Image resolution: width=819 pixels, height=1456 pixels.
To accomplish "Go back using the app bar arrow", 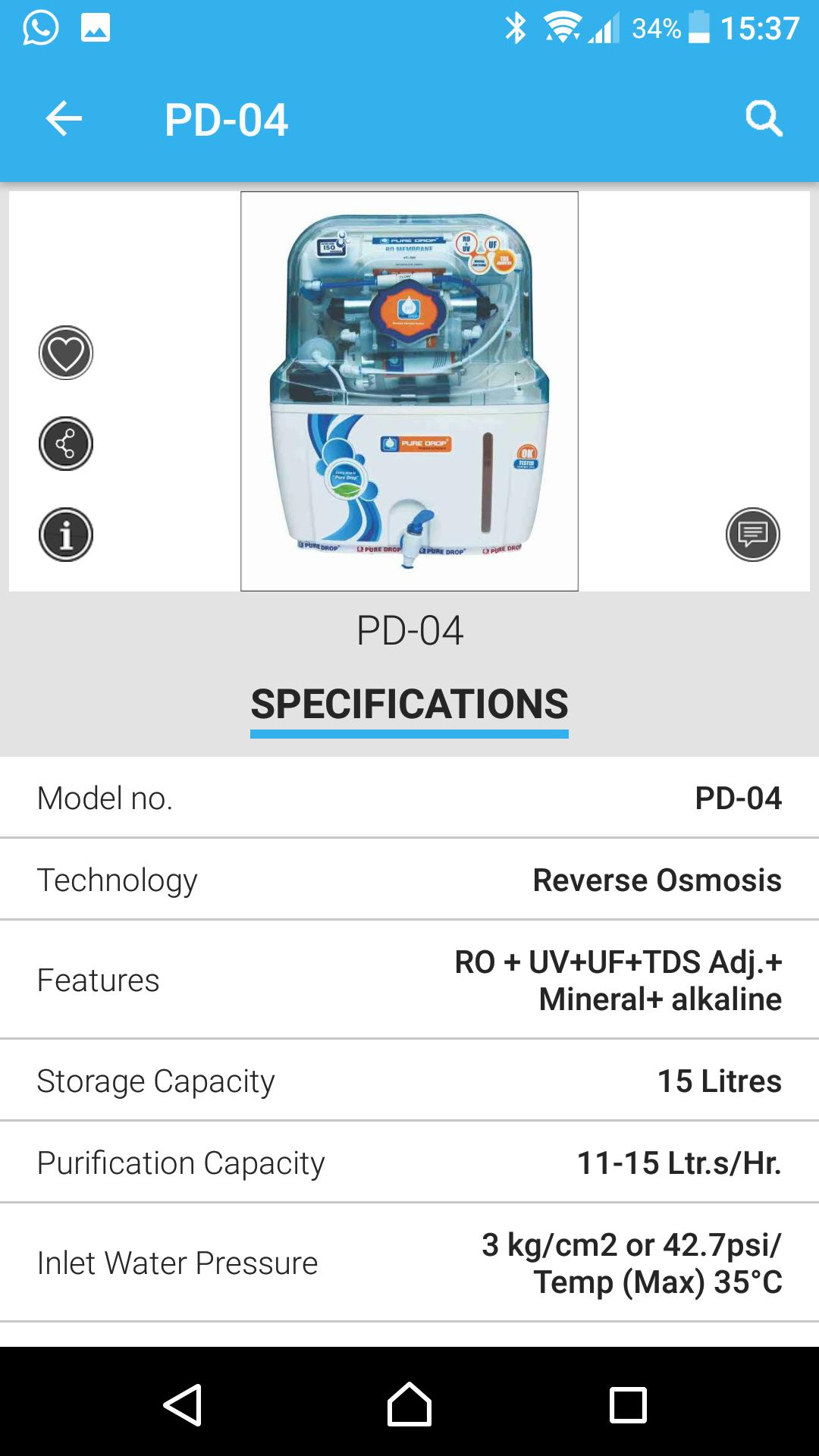I will point(64,119).
